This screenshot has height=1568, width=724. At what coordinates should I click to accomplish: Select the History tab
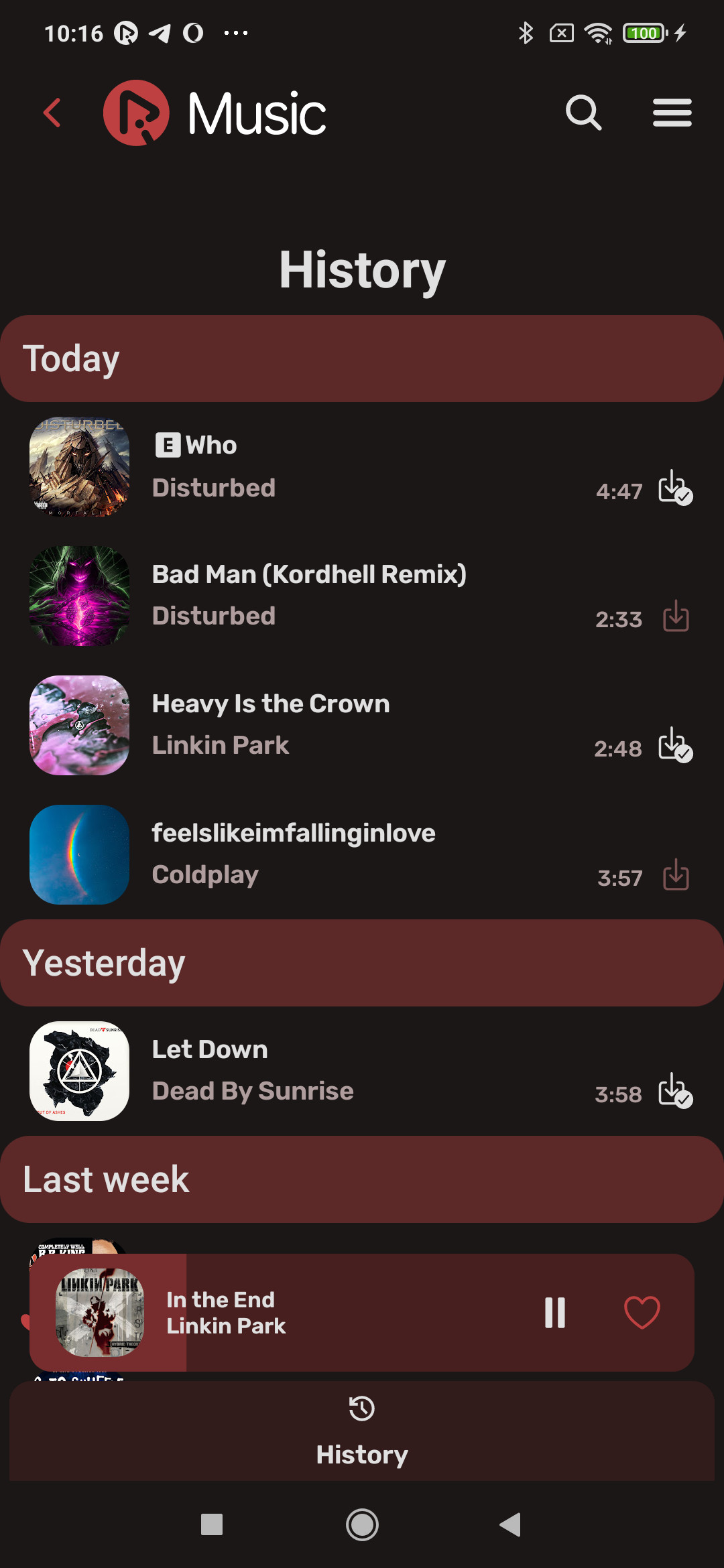(x=362, y=1431)
